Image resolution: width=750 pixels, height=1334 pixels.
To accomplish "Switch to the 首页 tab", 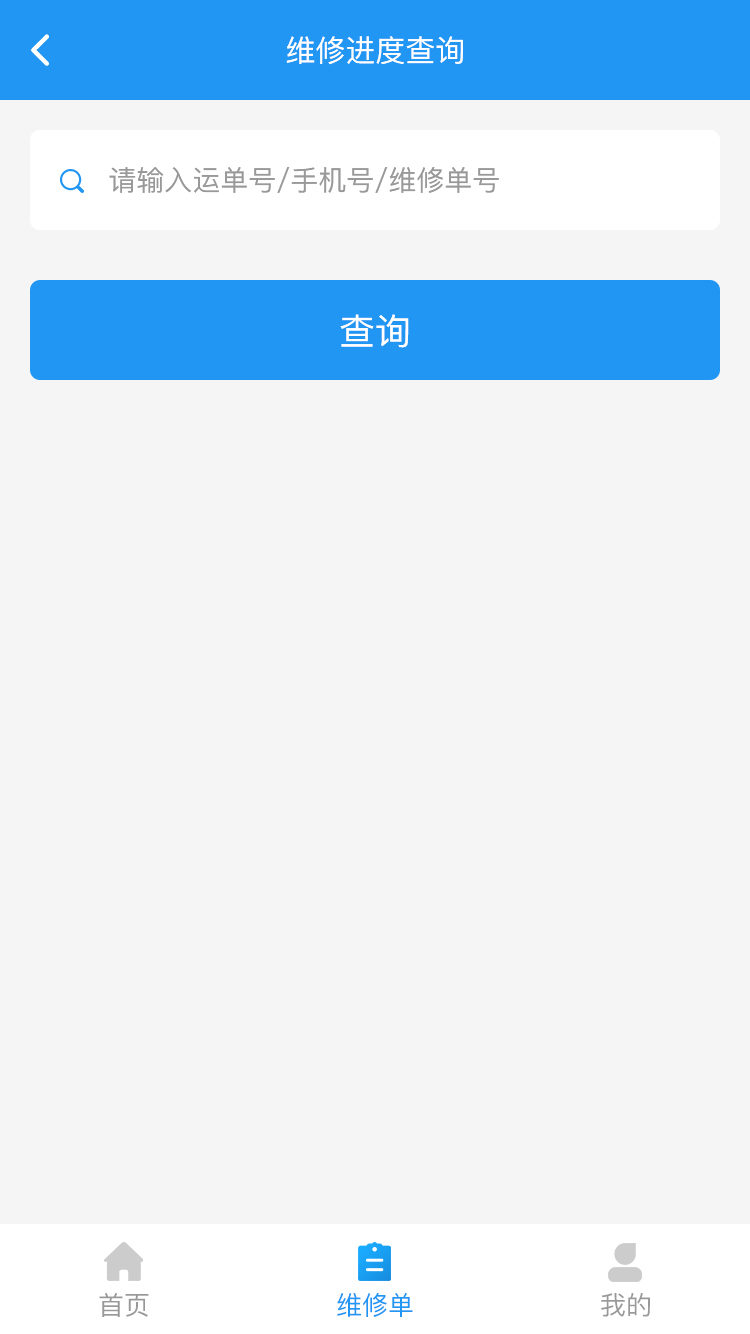I will (x=124, y=1280).
